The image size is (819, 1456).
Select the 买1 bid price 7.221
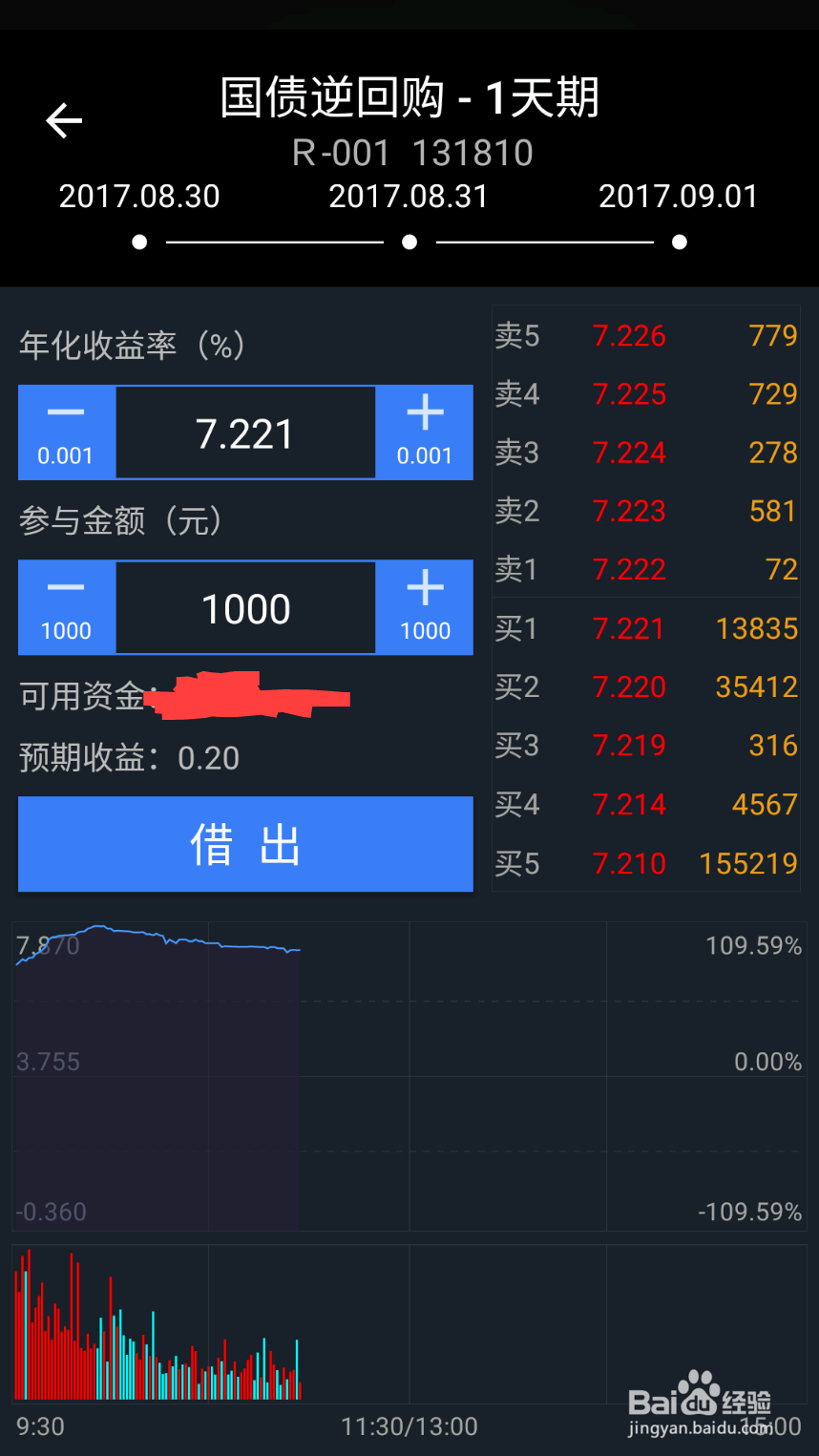(x=629, y=628)
